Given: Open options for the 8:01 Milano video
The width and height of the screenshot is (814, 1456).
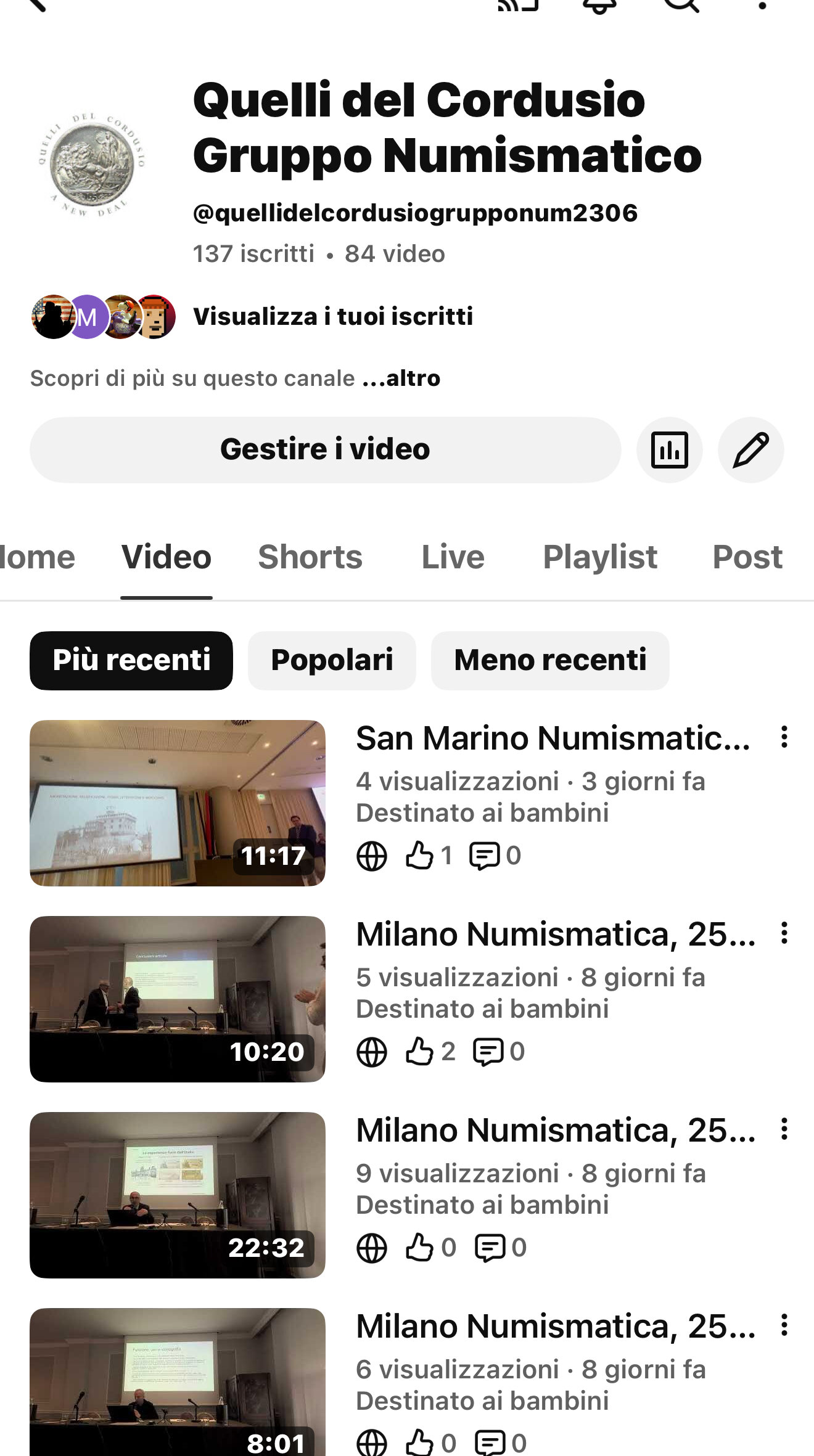Looking at the screenshot, I should [x=784, y=1325].
